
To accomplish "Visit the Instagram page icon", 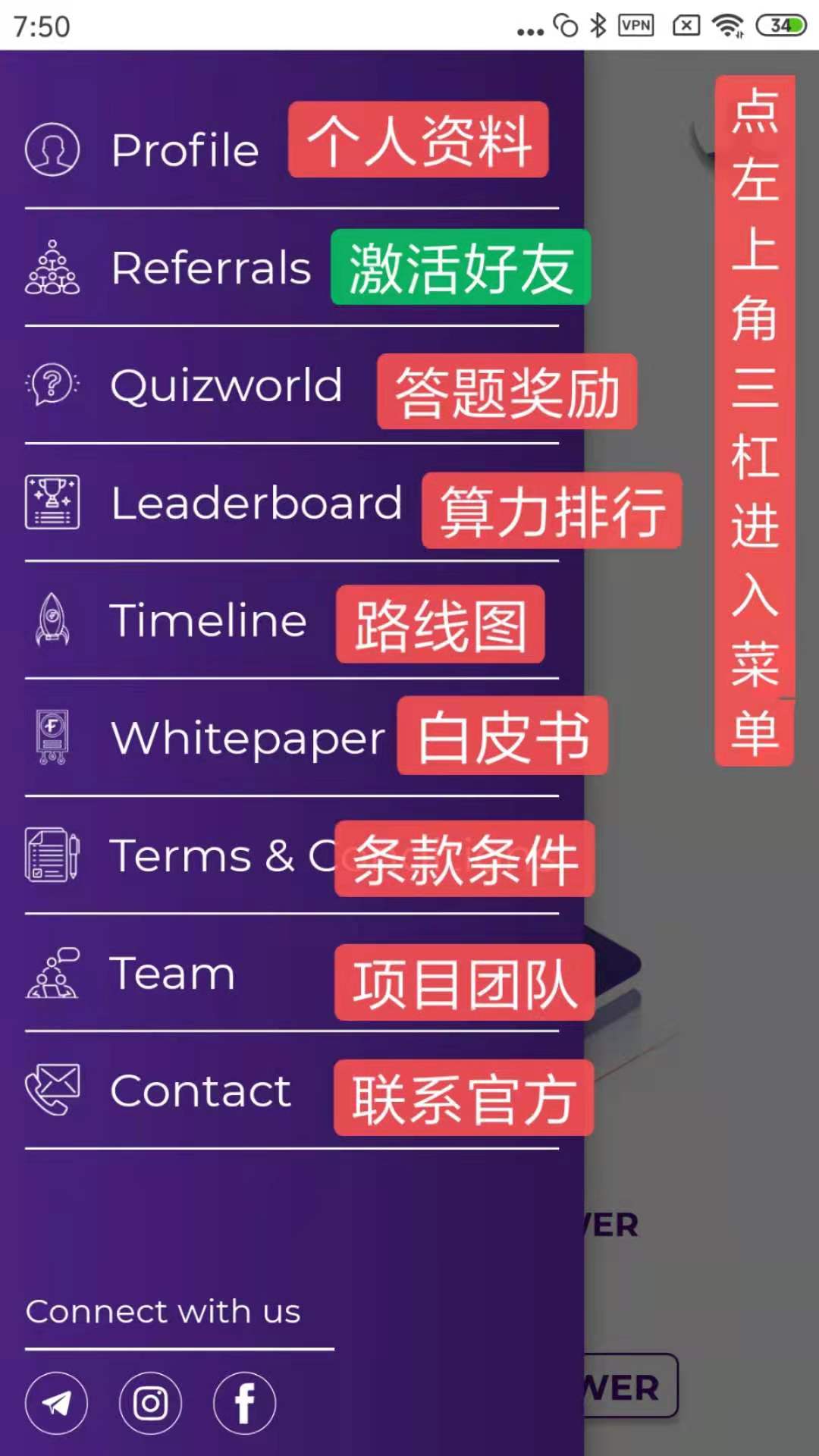I will click(x=150, y=1403).
